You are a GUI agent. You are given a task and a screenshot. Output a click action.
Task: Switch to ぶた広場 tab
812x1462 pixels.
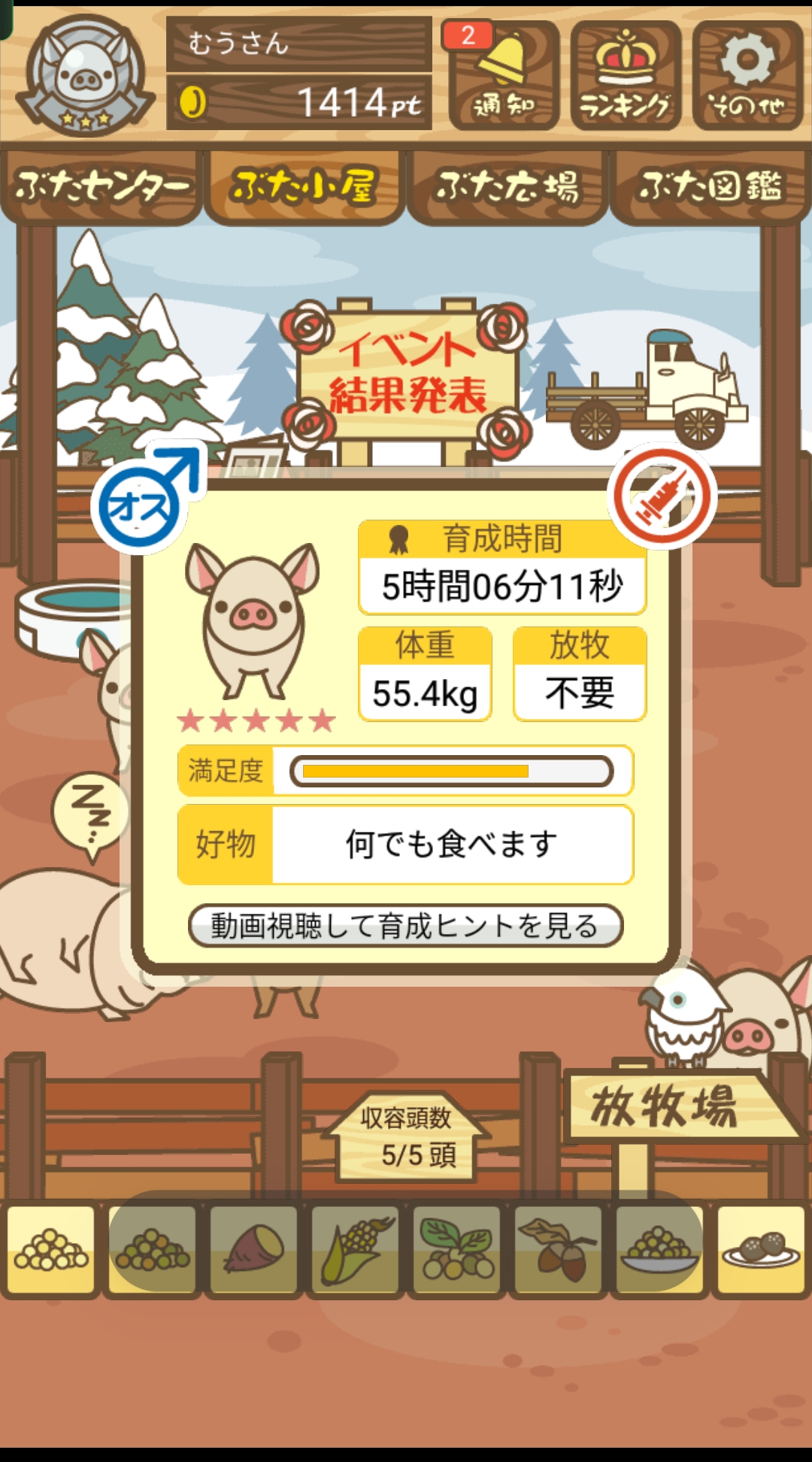click(x=507, y=187)
